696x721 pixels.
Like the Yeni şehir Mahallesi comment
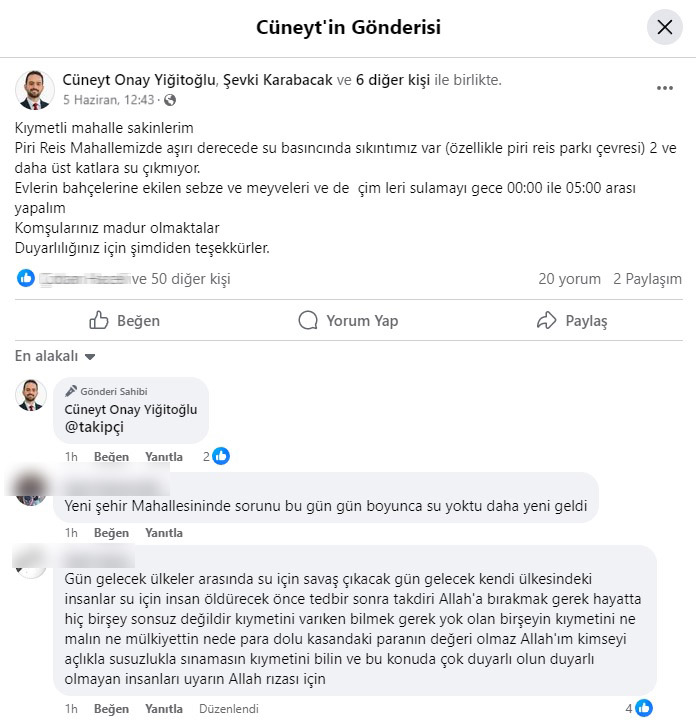pyautogui.click(x=111, y=533)
